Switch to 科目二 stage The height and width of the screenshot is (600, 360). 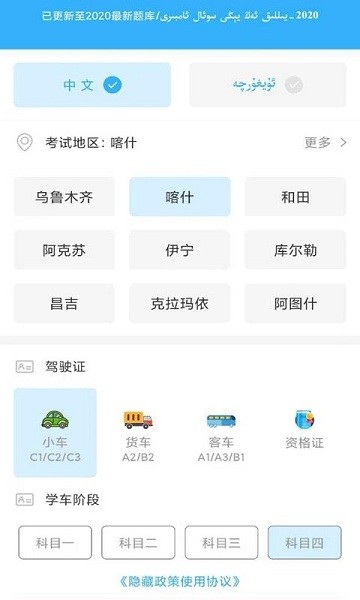tap(138, 543)
